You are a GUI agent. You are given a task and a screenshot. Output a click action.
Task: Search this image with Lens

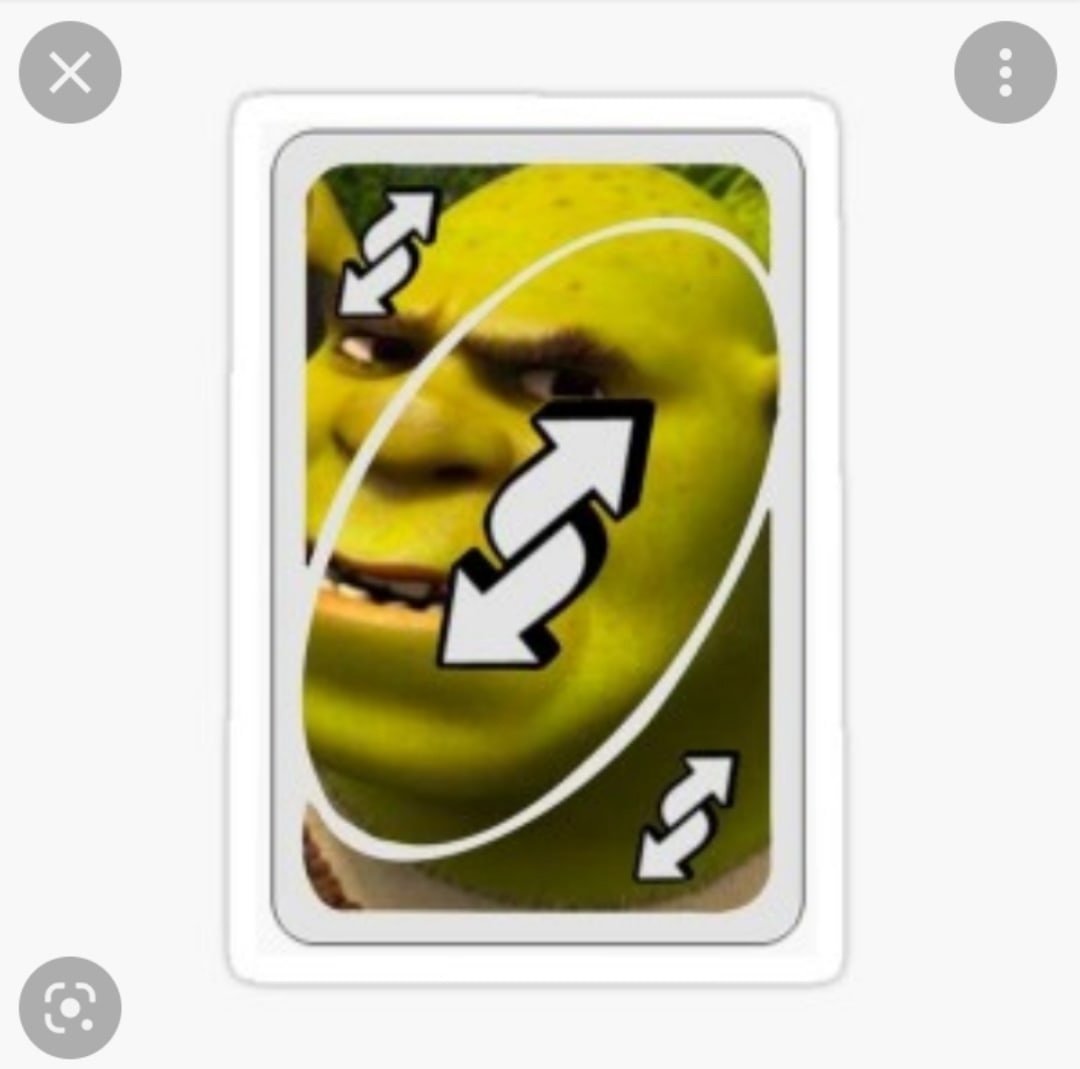point(70,1007)
